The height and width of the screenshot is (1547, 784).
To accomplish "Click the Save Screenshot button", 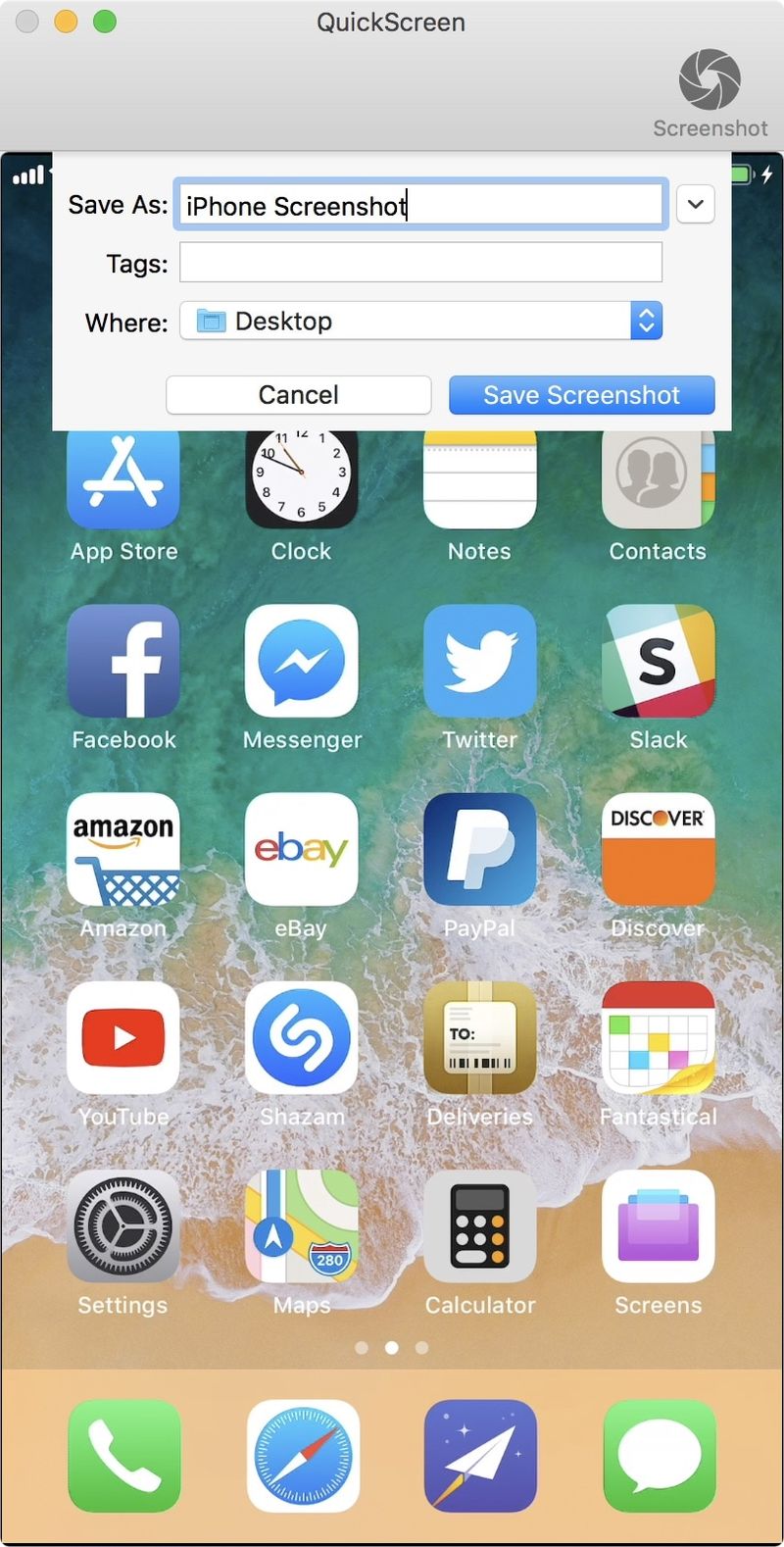I will coord(581,395).
